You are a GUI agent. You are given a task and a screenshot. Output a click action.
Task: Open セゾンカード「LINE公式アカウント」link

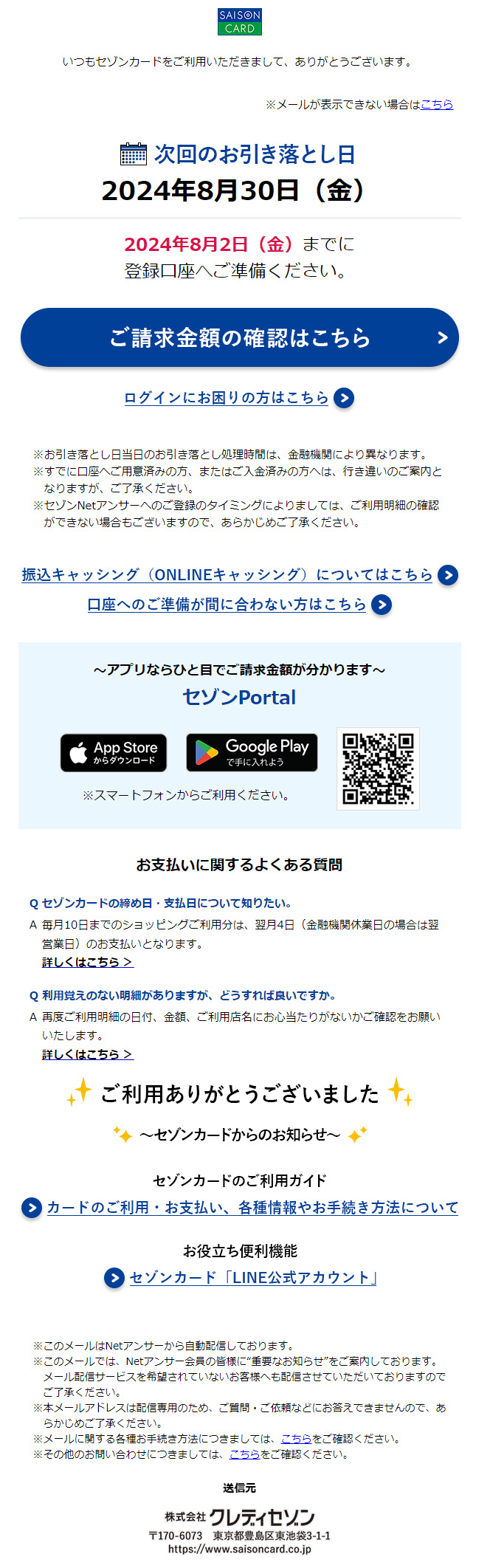[x=253, y=1278]
